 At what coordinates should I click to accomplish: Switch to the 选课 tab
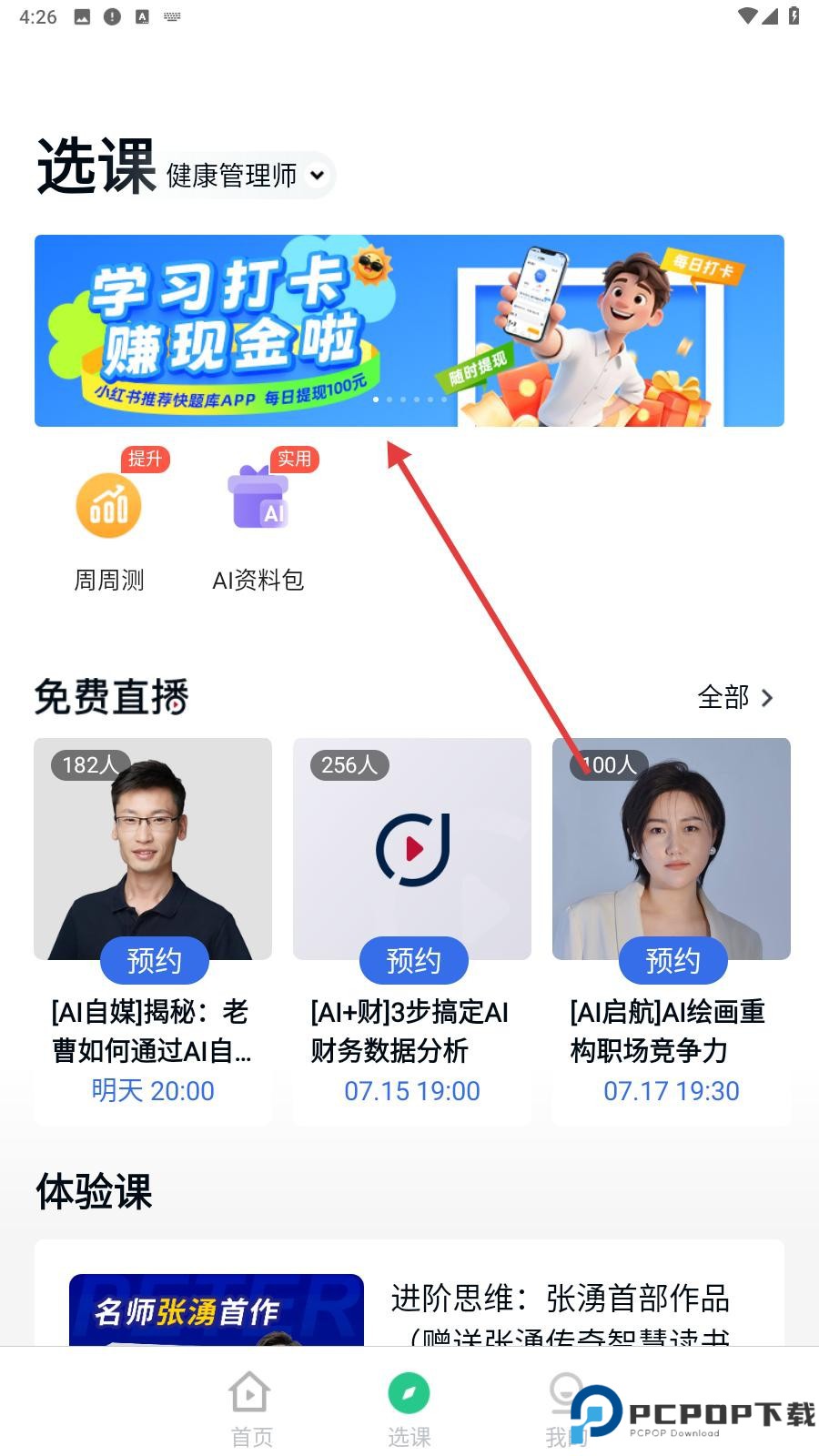409,1409
